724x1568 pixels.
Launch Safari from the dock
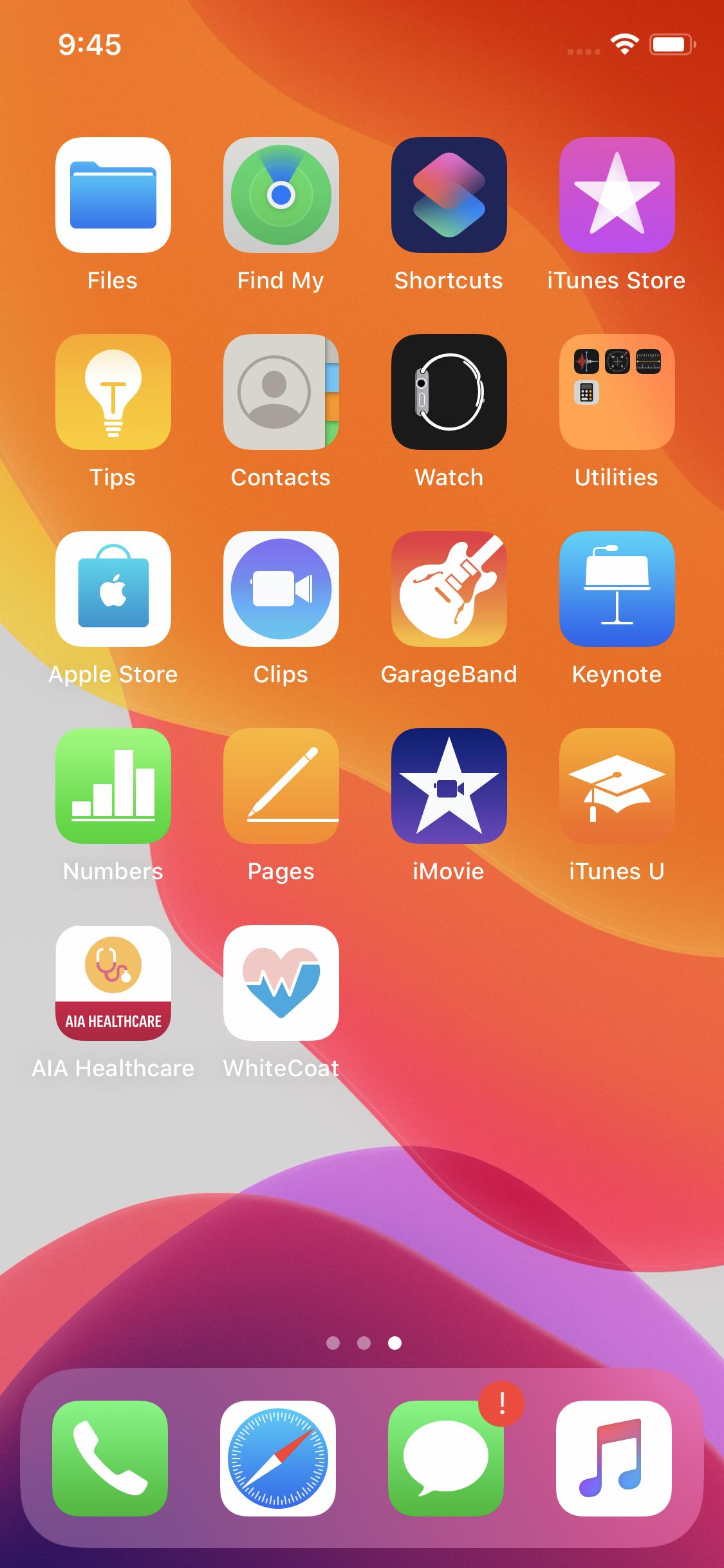pos(278,1459)
